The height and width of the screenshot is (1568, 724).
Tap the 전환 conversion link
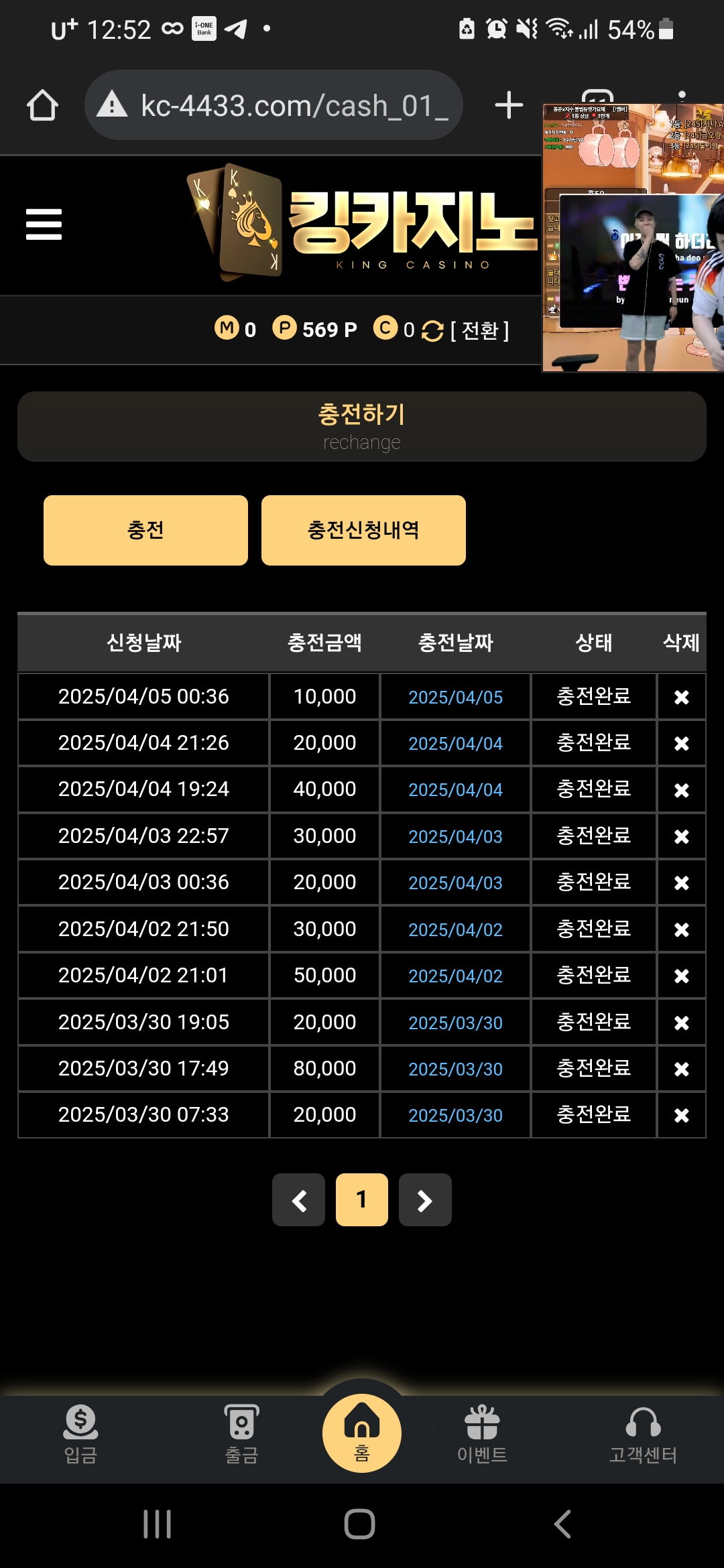(479, 330)
